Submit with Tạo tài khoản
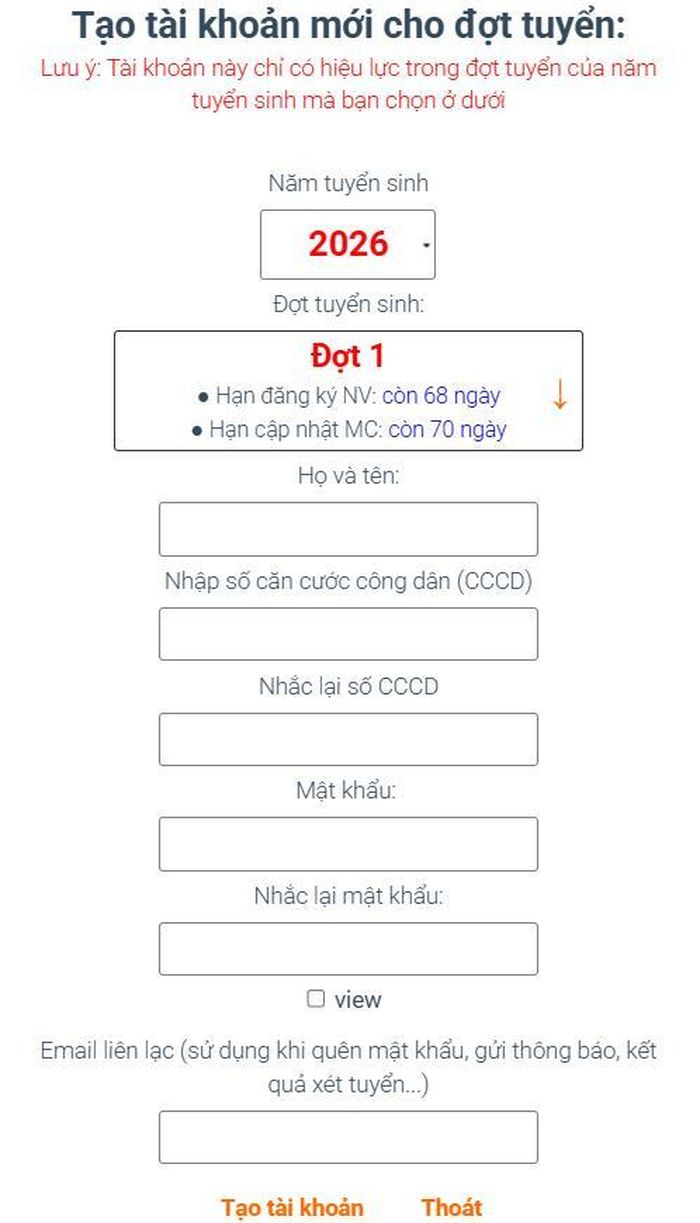 click(292, 1207)
